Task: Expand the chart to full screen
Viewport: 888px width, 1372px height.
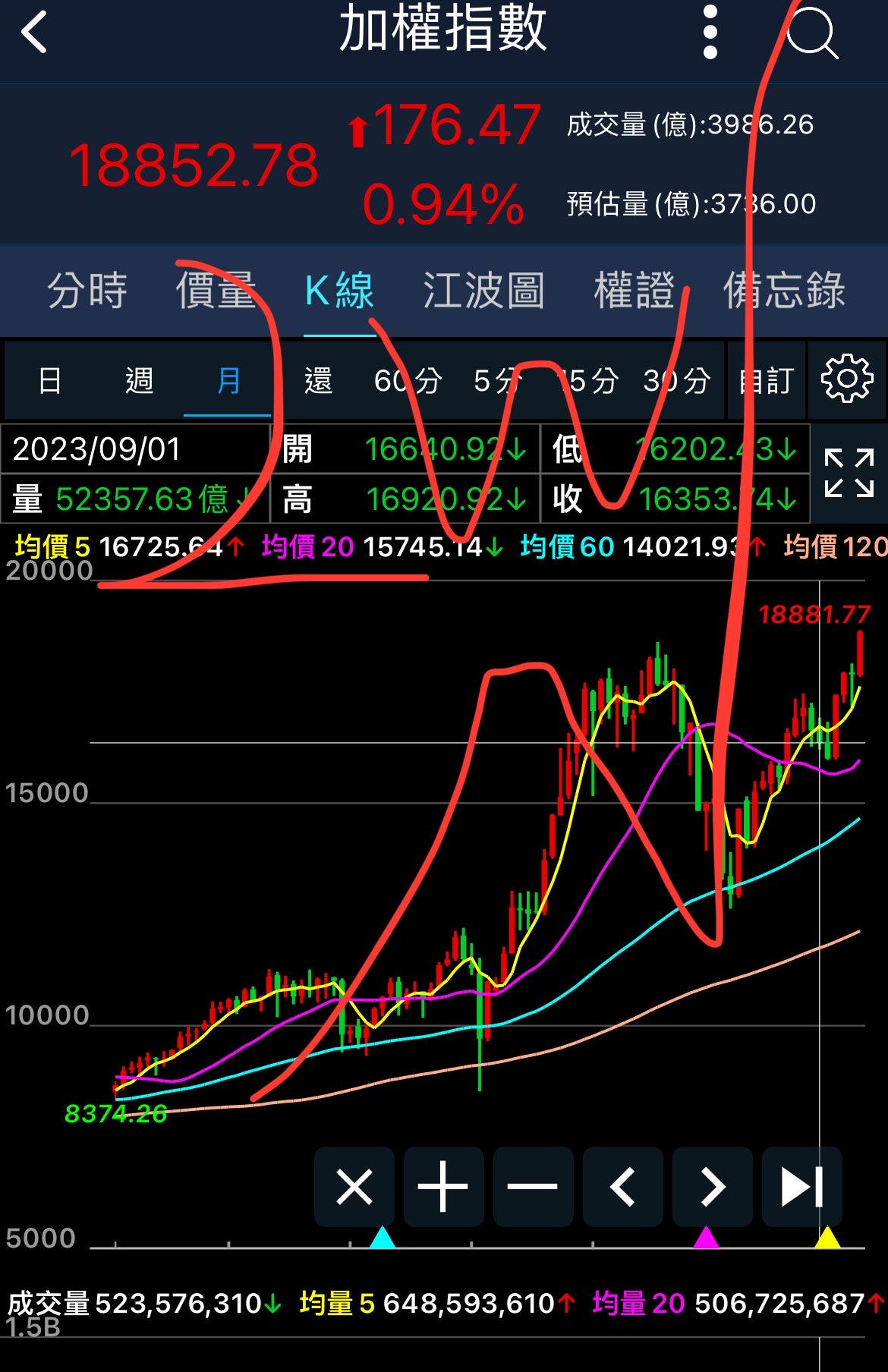Action: click(x=849, y=474)
